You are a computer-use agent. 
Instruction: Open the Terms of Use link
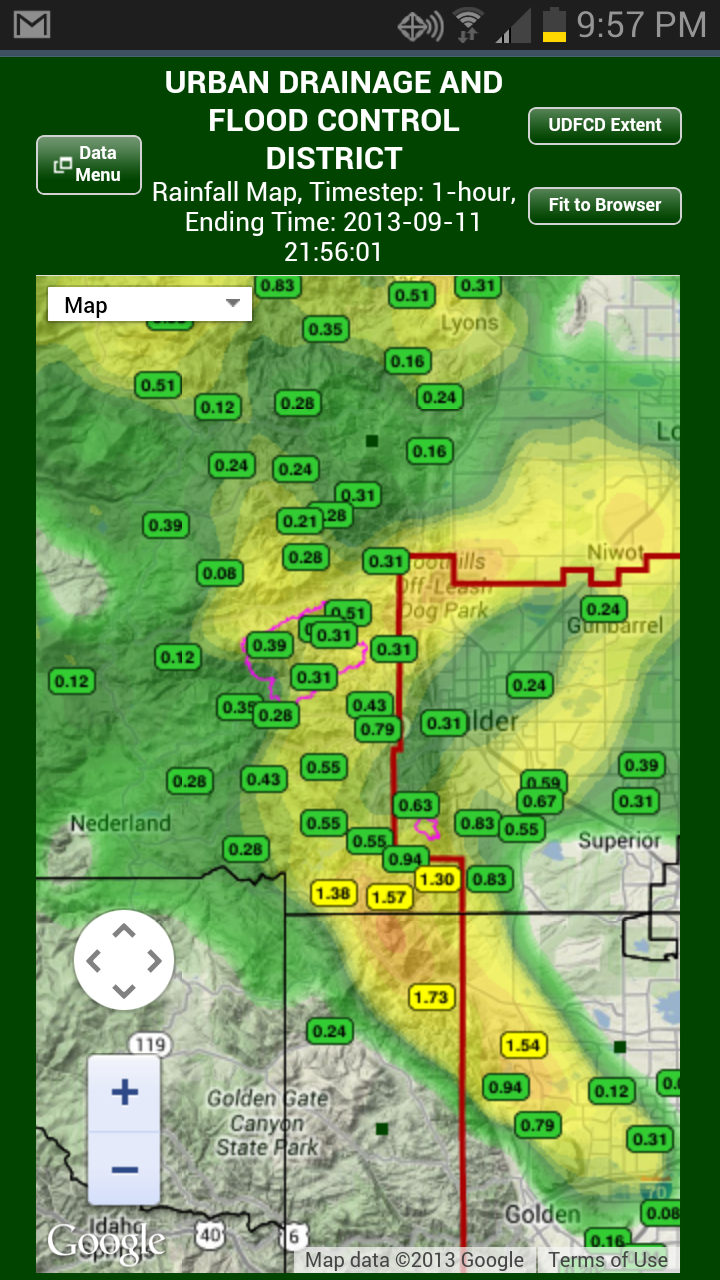607,1260
